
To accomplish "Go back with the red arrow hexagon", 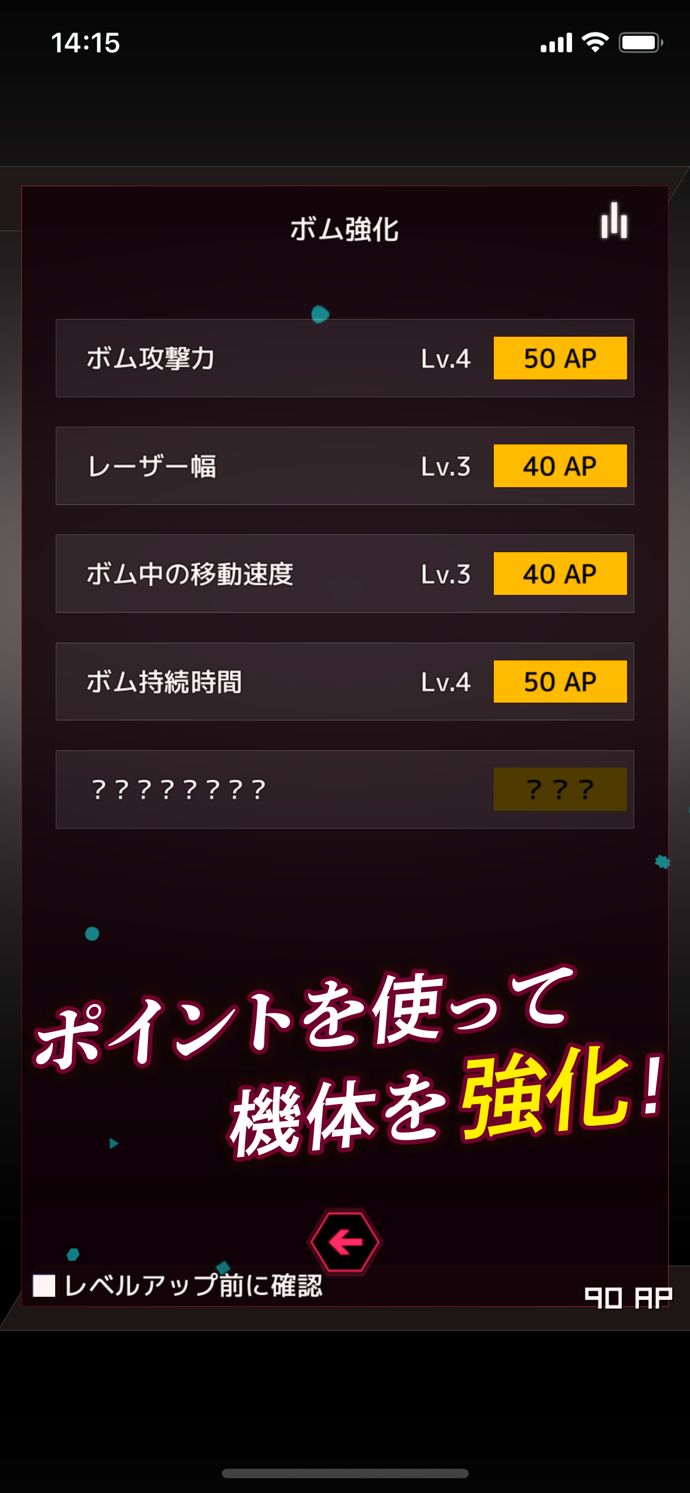I will (345, 1242).
